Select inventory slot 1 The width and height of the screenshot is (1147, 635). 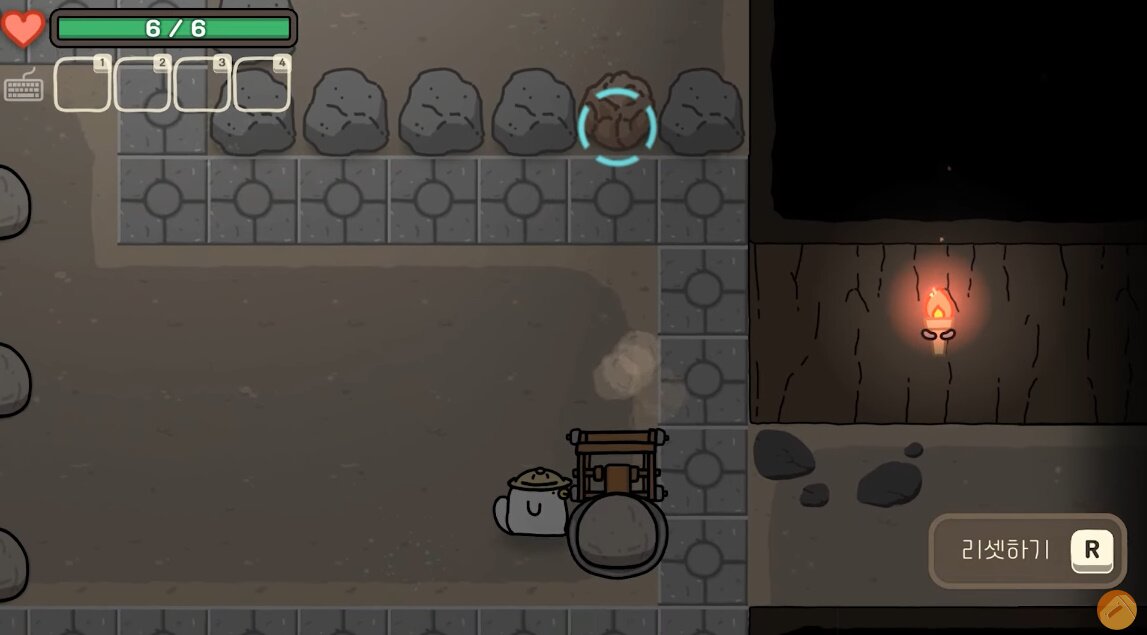tap(82, 85)
